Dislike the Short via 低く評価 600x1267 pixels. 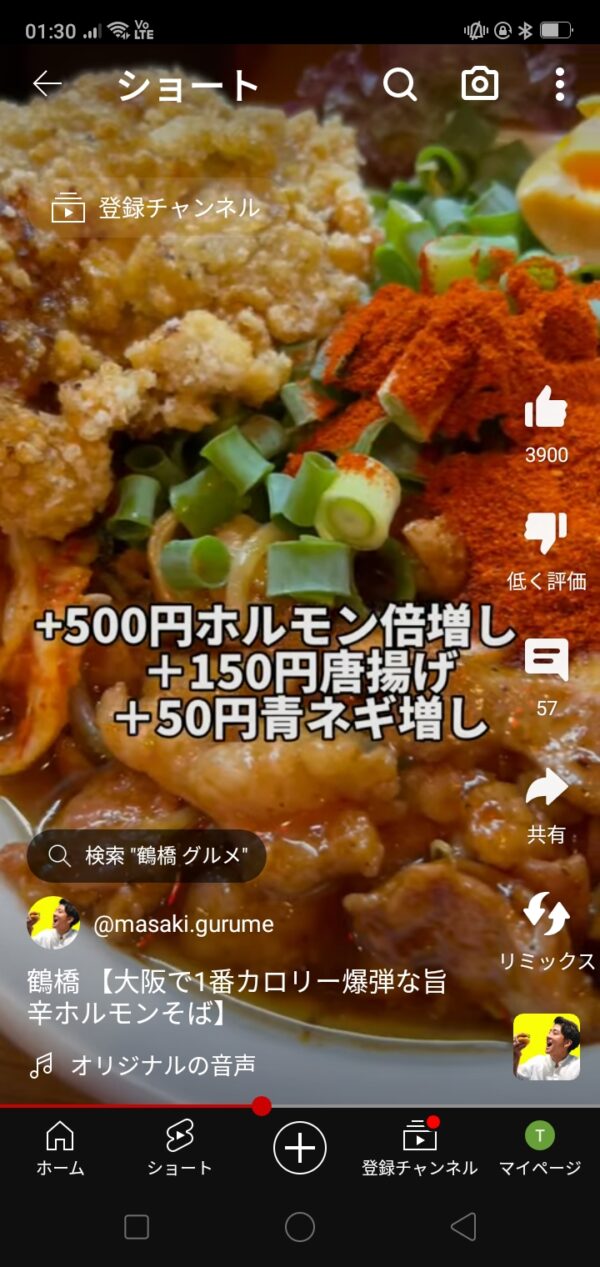tap(546, 535)
